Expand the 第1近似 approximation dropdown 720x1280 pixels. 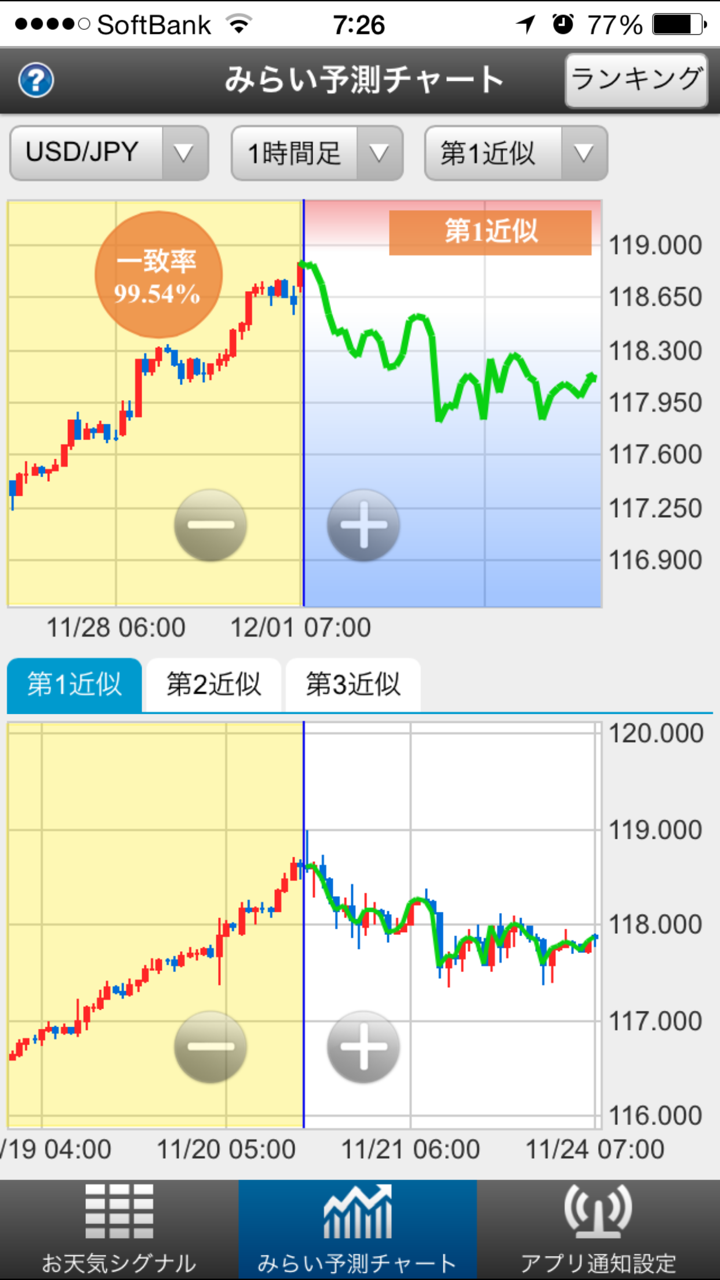pos(515,153)
